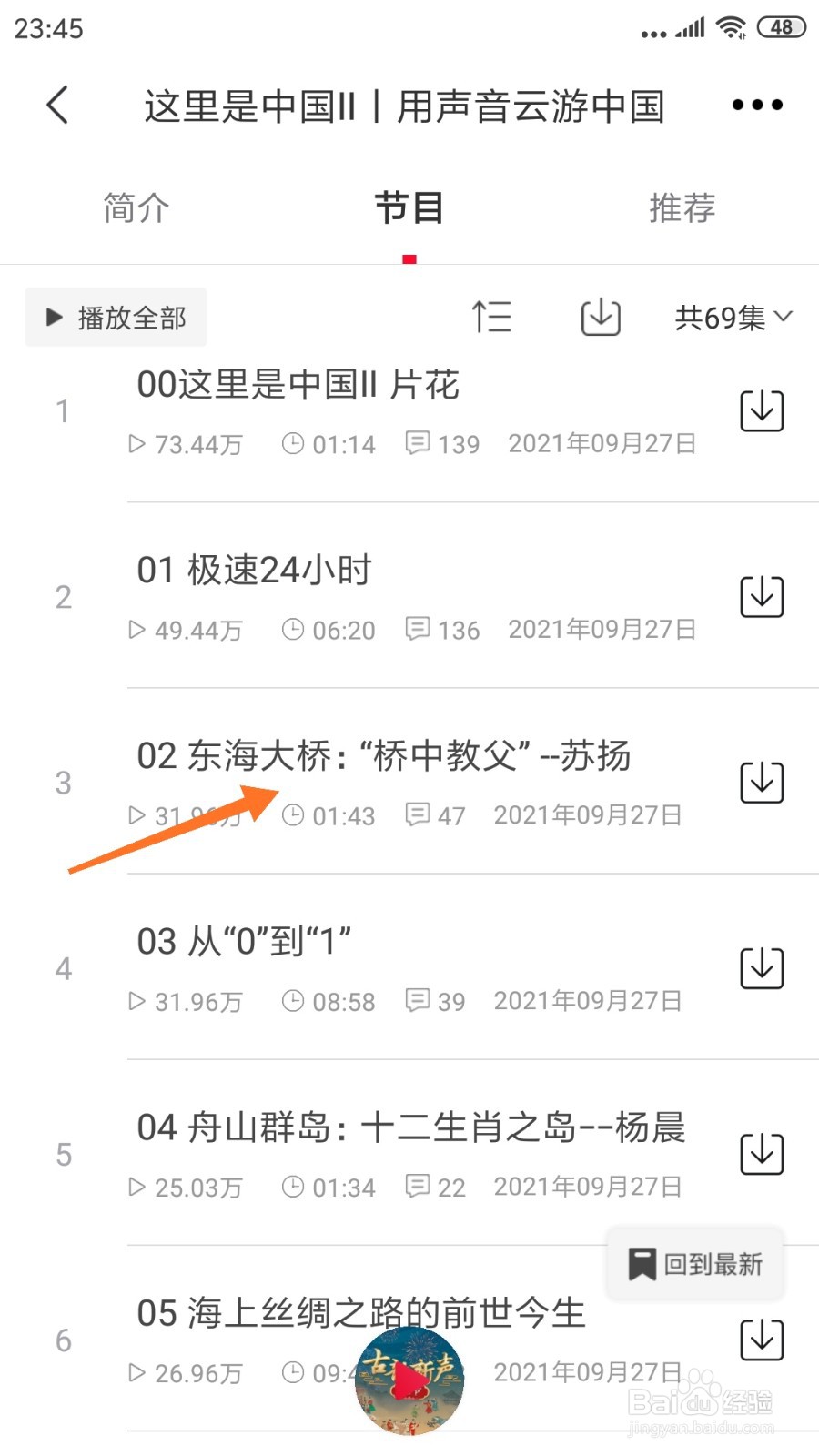819x1456 pixels.
Task: Expand the 共69集 episode list selector
Action: coord(731,317)
